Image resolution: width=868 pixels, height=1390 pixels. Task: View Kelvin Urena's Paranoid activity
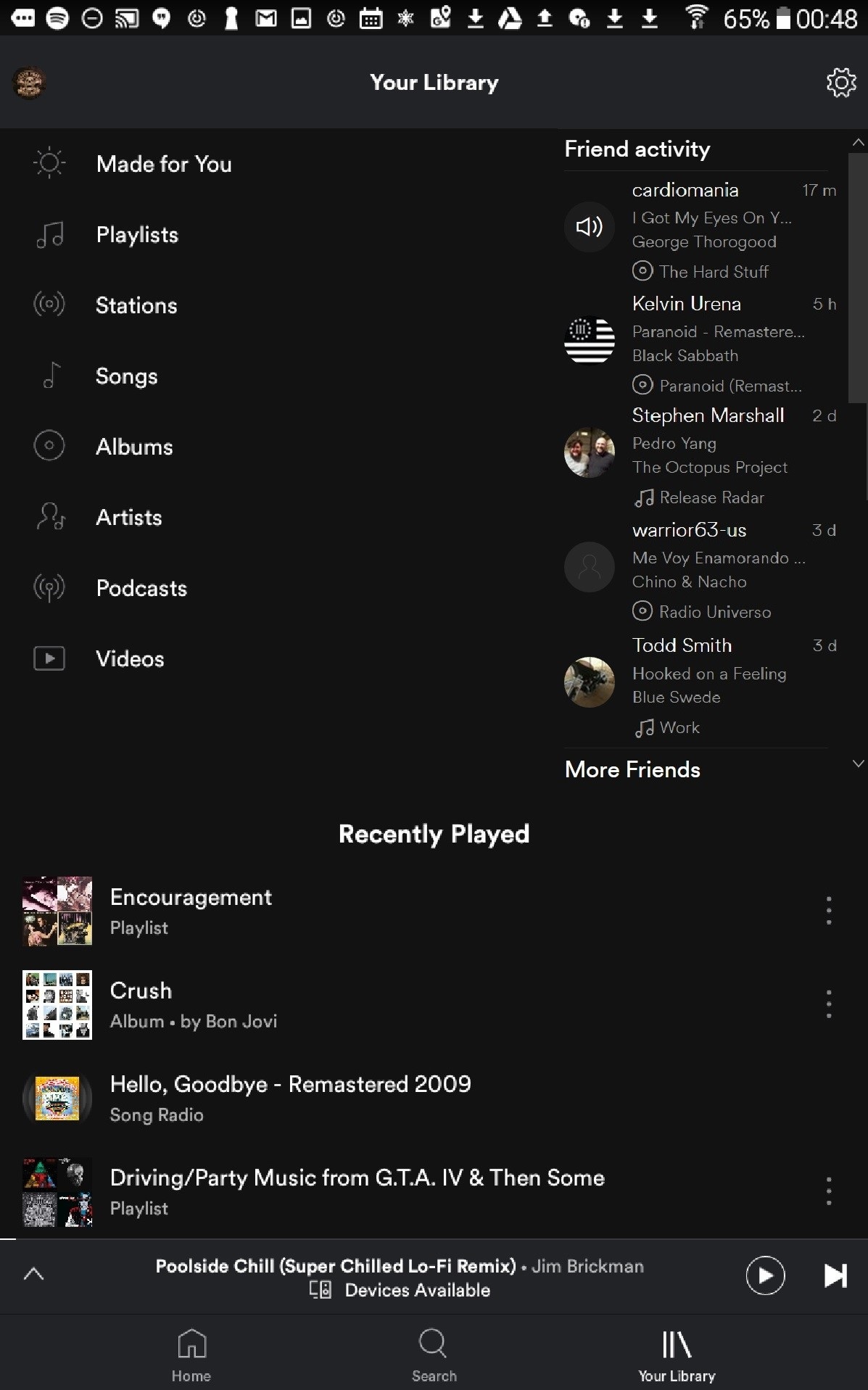pos(700,344)
